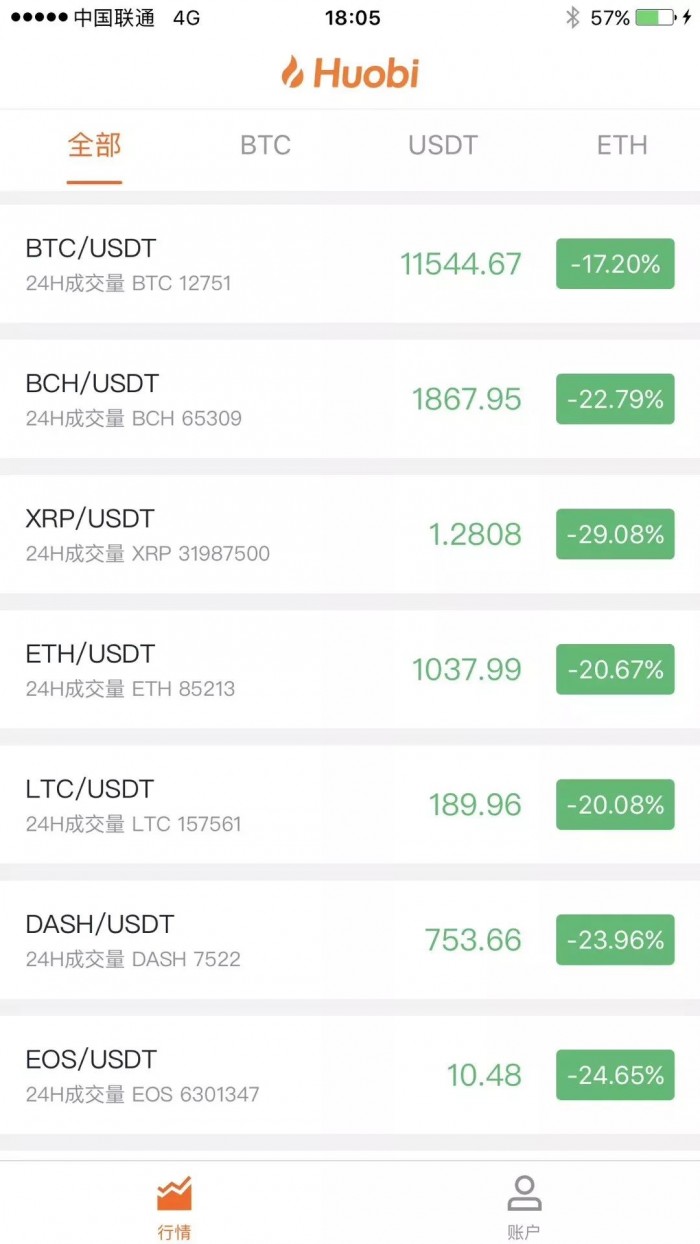View XRP/USDT market details
Viewport: 700px width, 1244px height.
click(350, 534)
